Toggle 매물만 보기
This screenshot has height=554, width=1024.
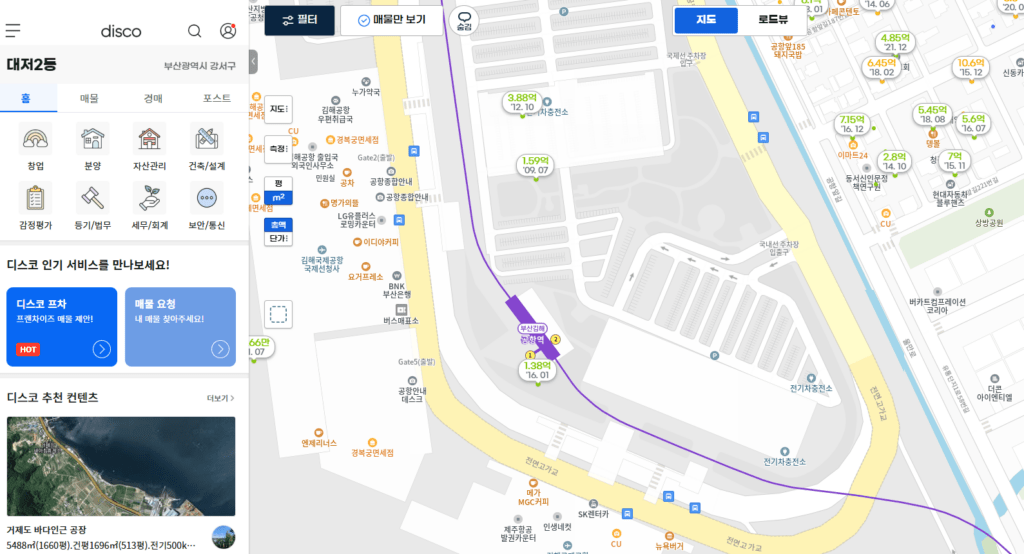point(391,20)
